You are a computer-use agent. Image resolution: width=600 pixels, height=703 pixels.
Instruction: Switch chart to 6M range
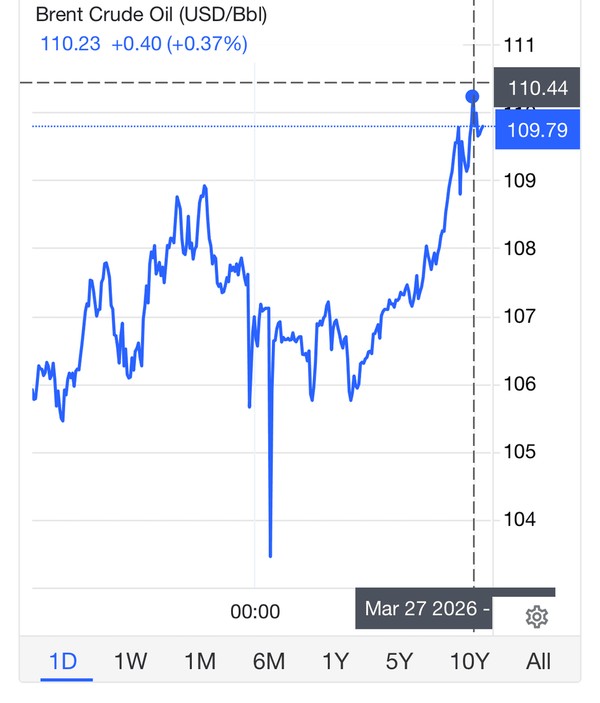pos(268,661)
